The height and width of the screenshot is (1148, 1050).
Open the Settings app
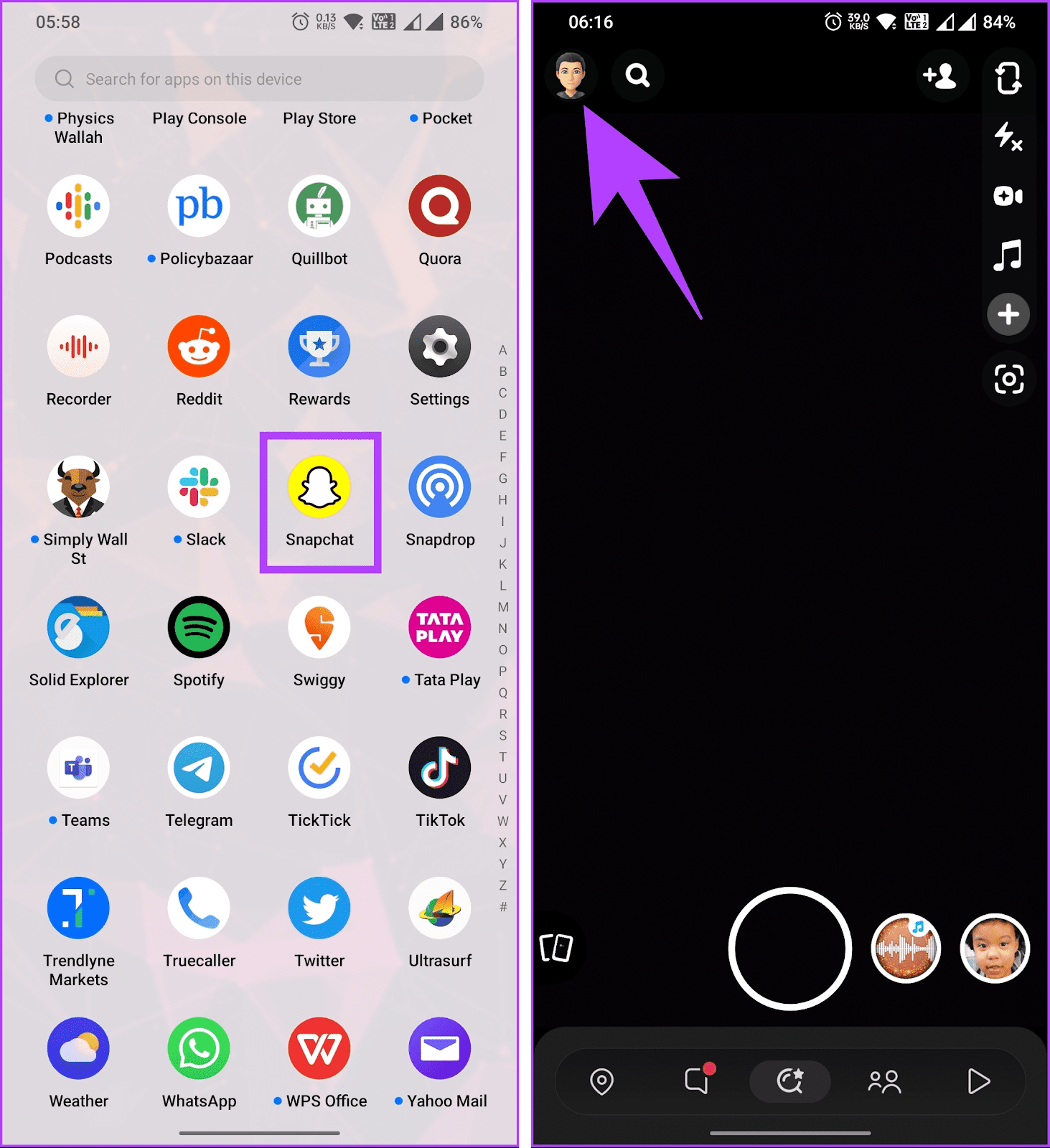(x=439, y=347)
